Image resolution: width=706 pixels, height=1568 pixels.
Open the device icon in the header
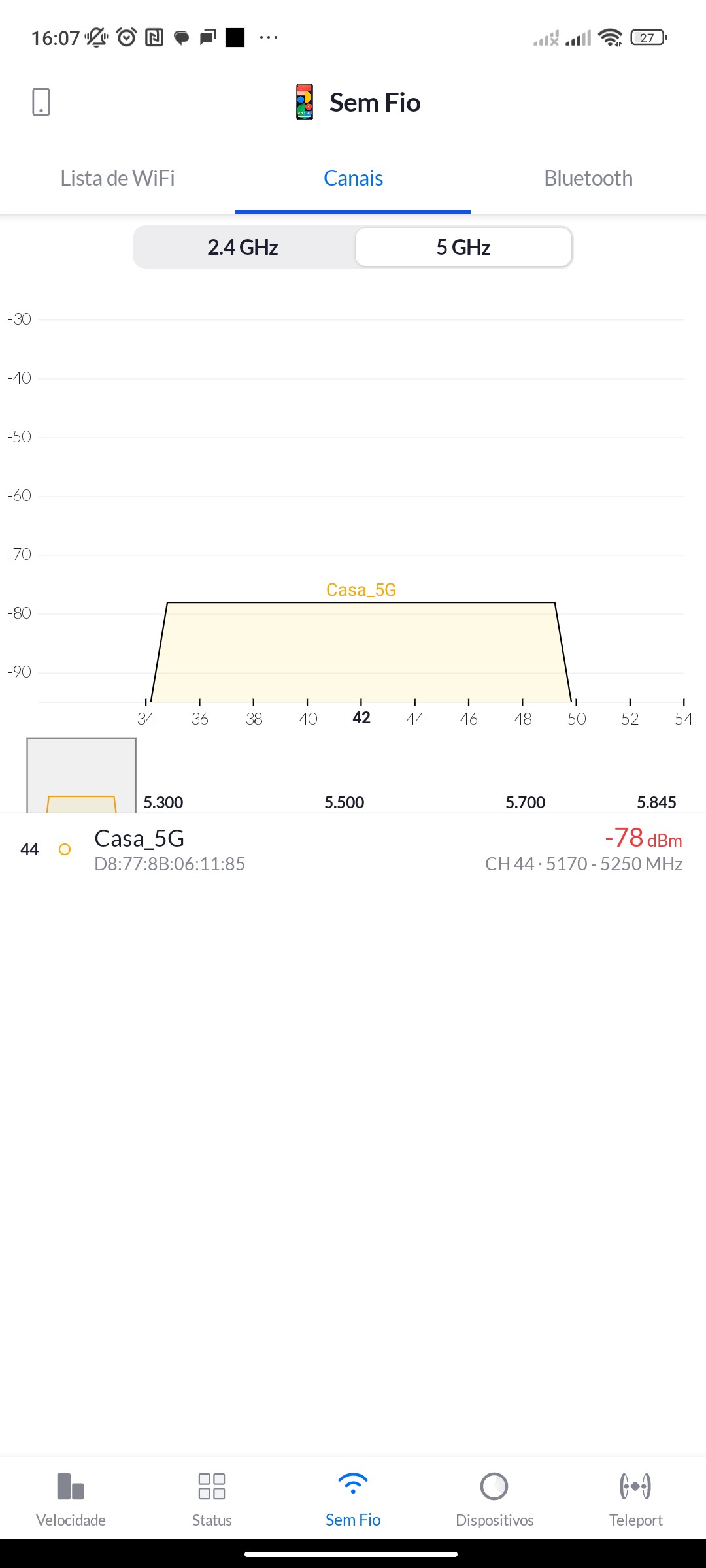[41, 102]
